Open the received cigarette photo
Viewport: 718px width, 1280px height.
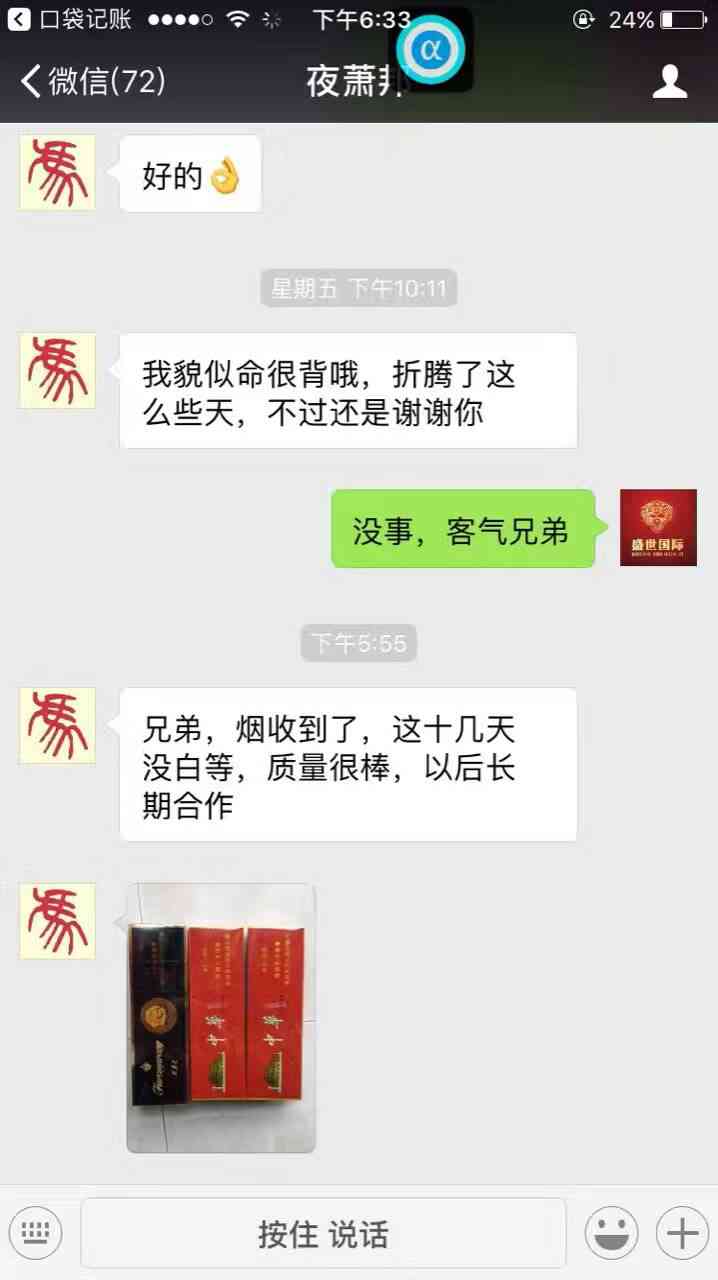(221, 1017)
